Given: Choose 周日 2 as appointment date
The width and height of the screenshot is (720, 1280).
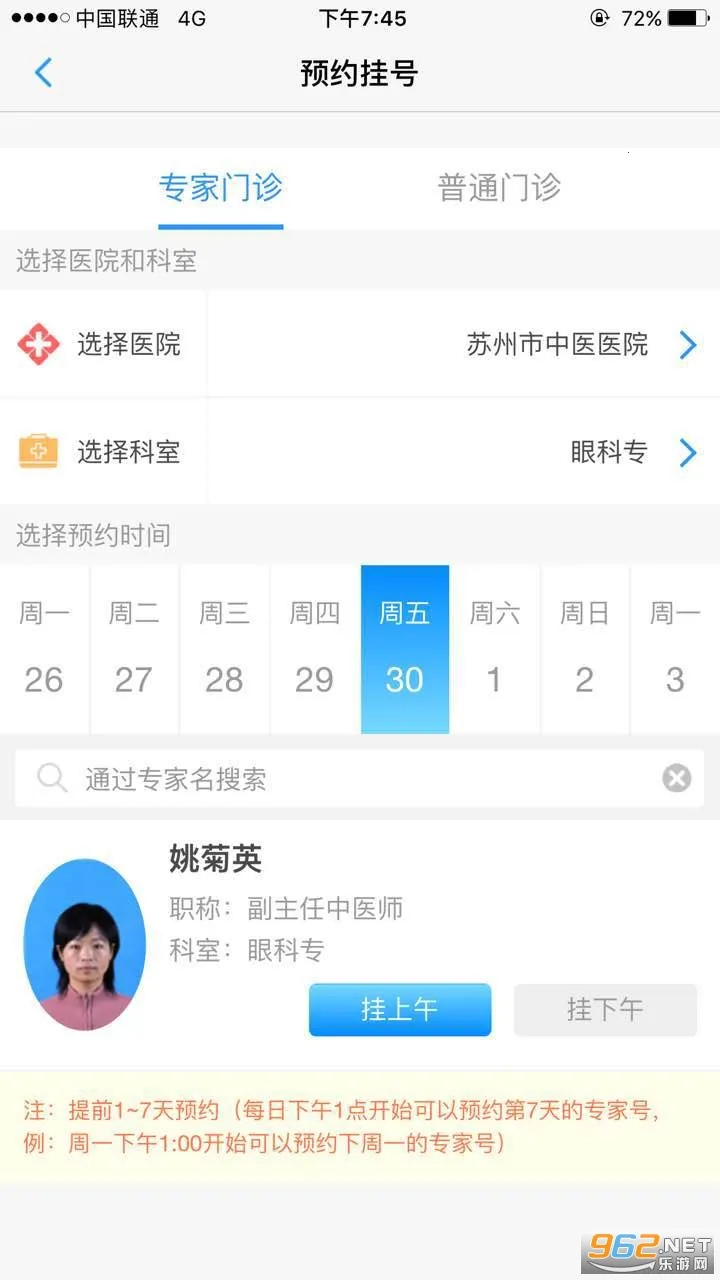Looking at the screenshot, I should pos(584,648).
